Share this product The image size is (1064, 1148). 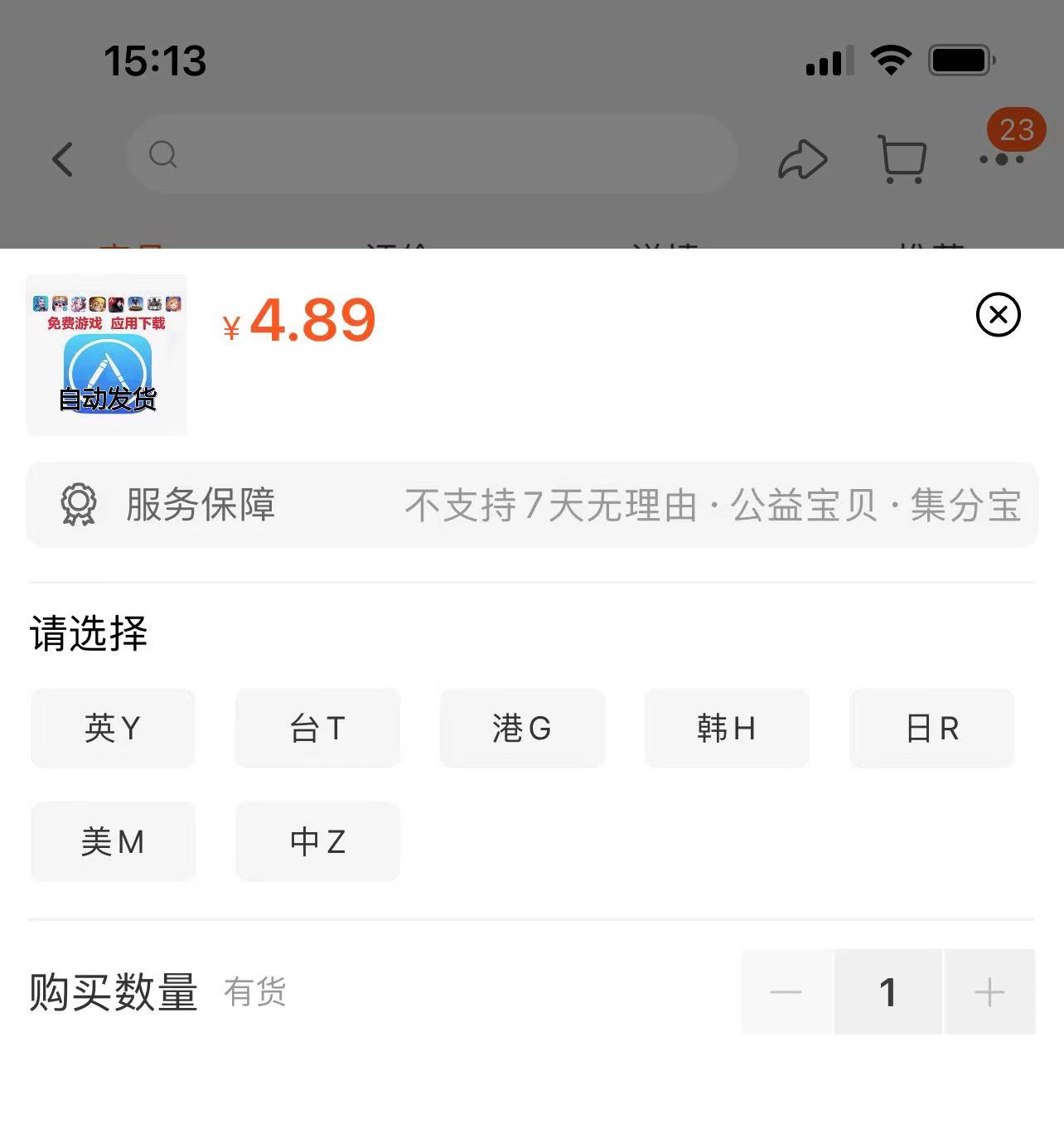pos(802,159)
